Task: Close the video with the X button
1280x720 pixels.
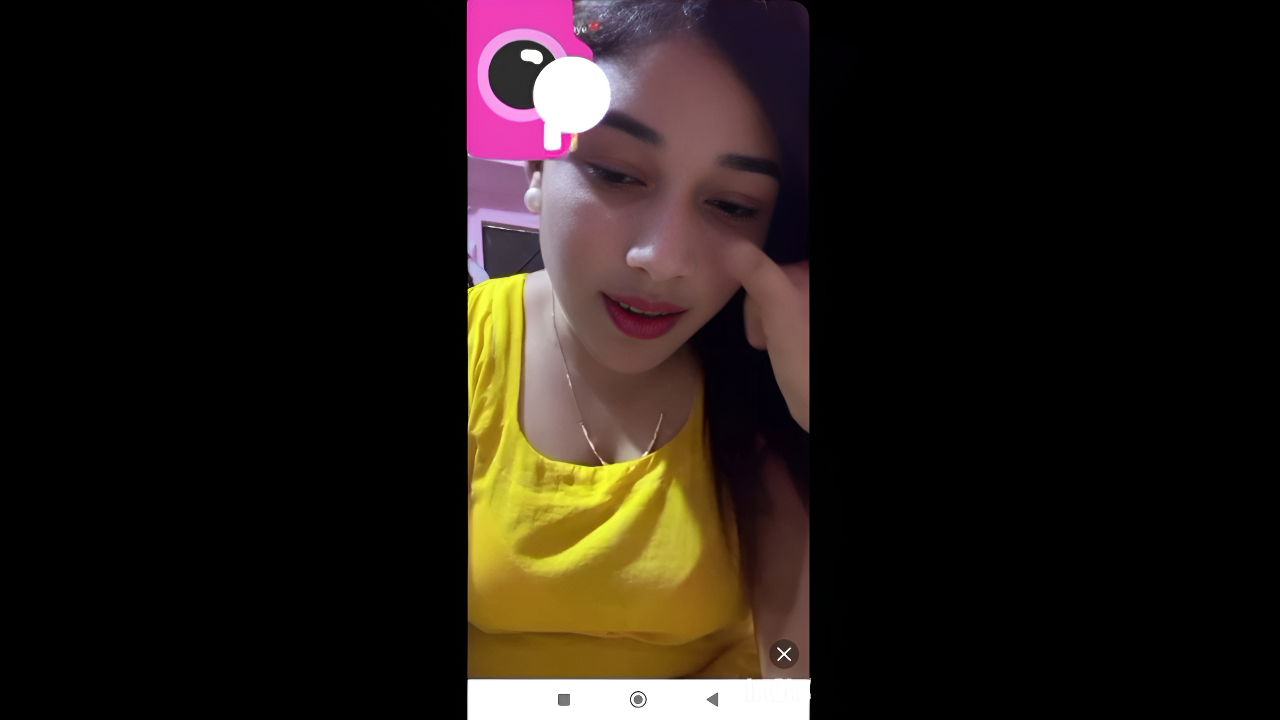Action: (x=784, y=654)
